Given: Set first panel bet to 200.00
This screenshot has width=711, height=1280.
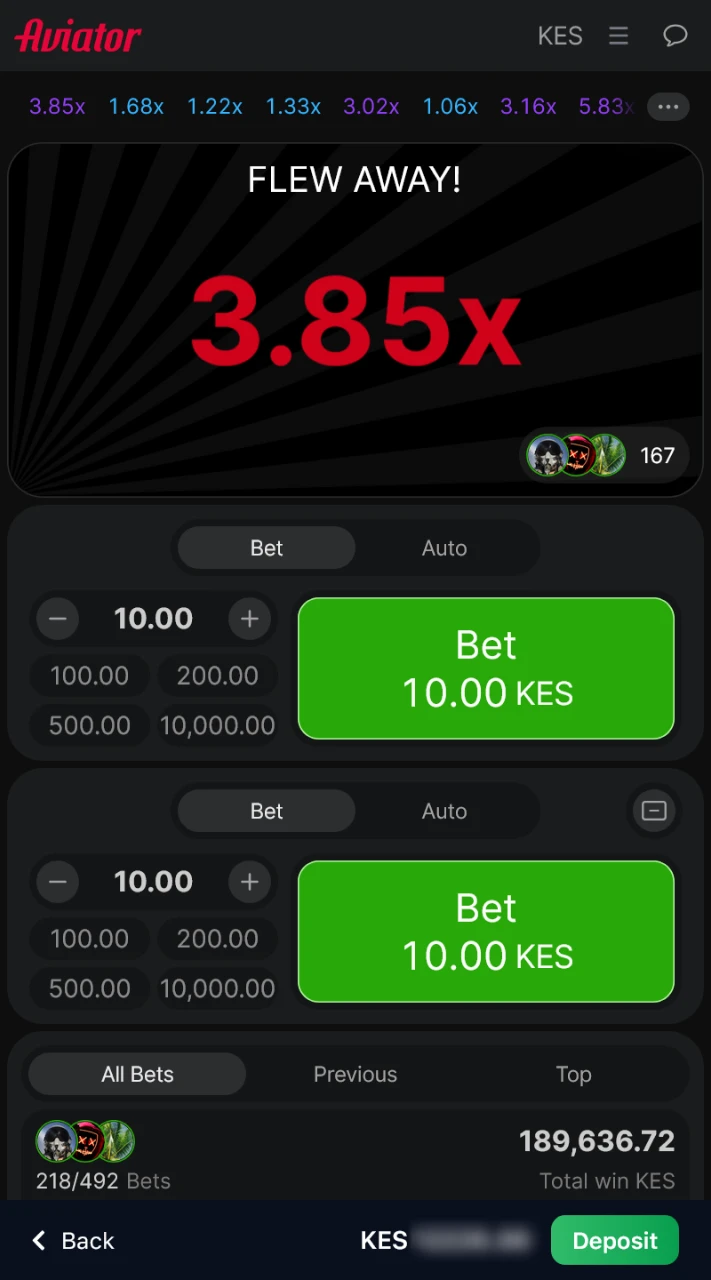Looking at the screenshot, I should point(217,676).
